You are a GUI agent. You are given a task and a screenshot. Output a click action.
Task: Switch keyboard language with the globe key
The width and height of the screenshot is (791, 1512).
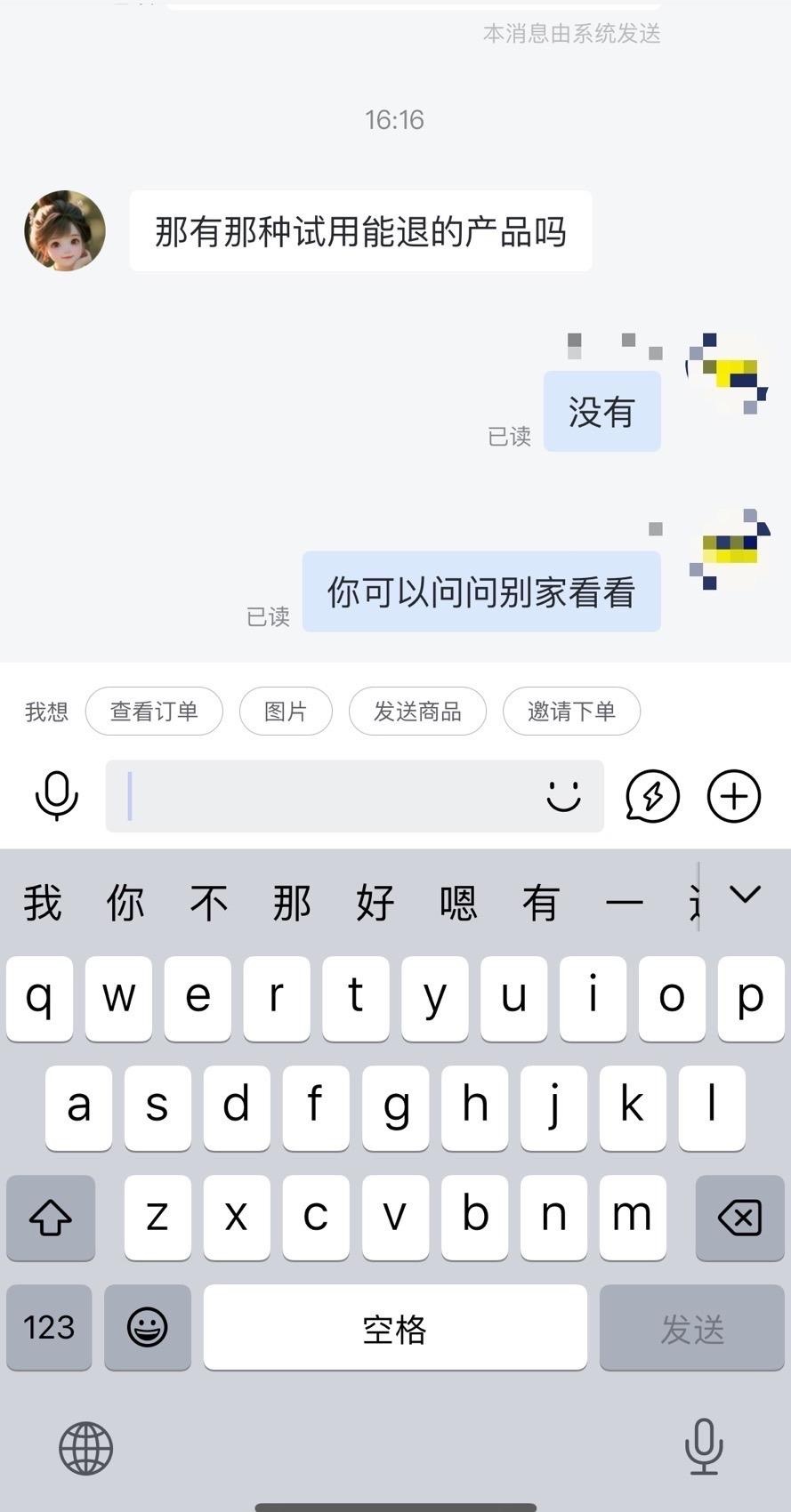[x=85, y=1448]
